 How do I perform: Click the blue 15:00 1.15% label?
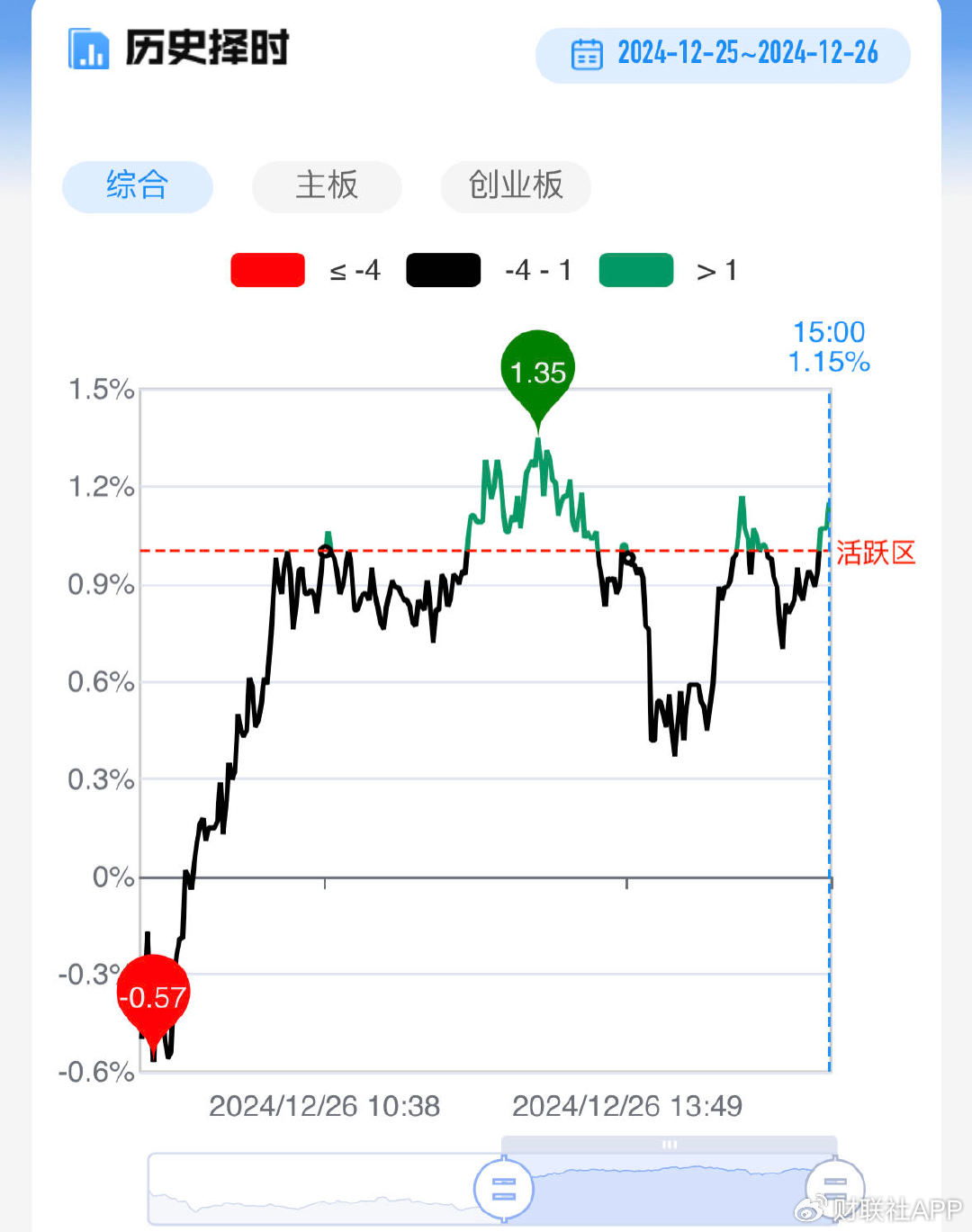click(x=828, y=346)
